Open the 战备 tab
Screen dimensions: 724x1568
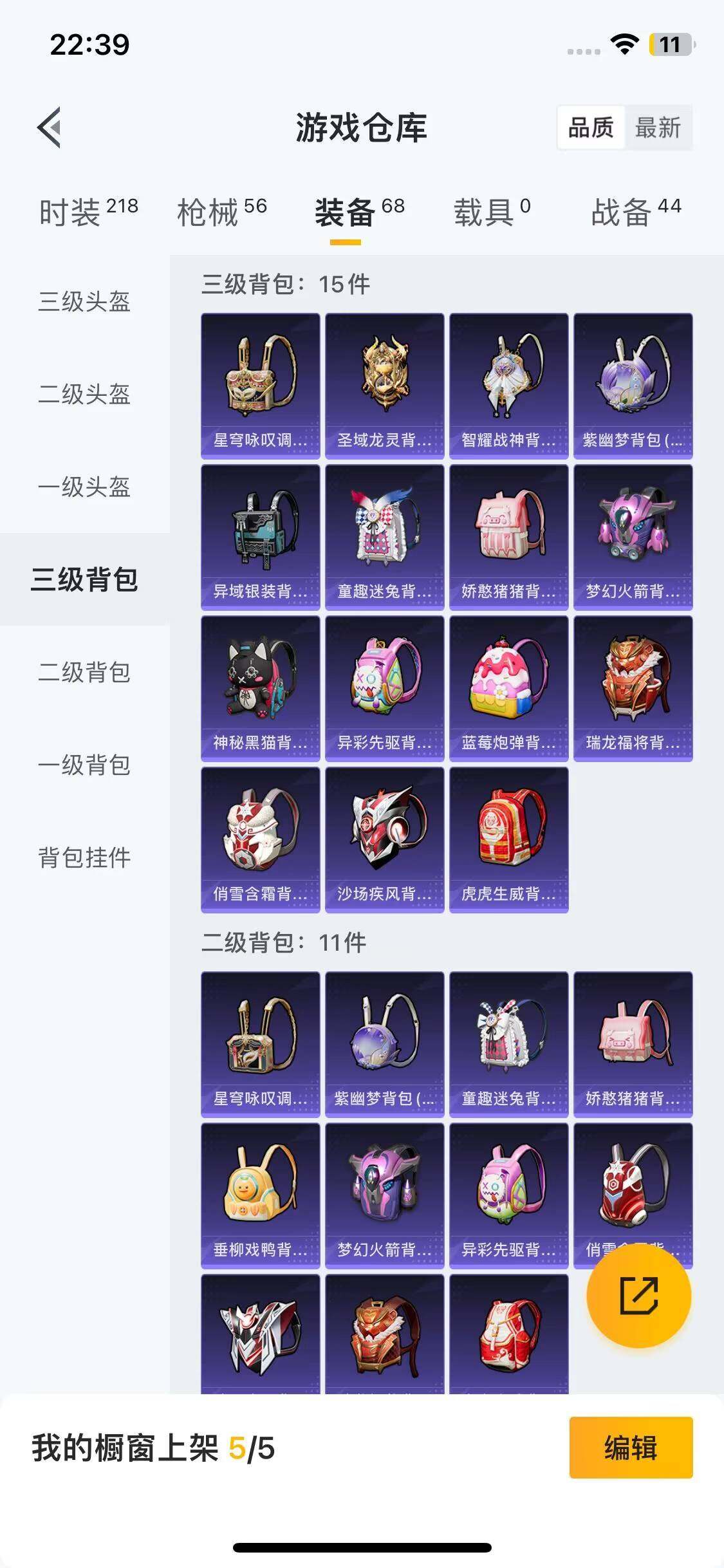click(636, 212)
